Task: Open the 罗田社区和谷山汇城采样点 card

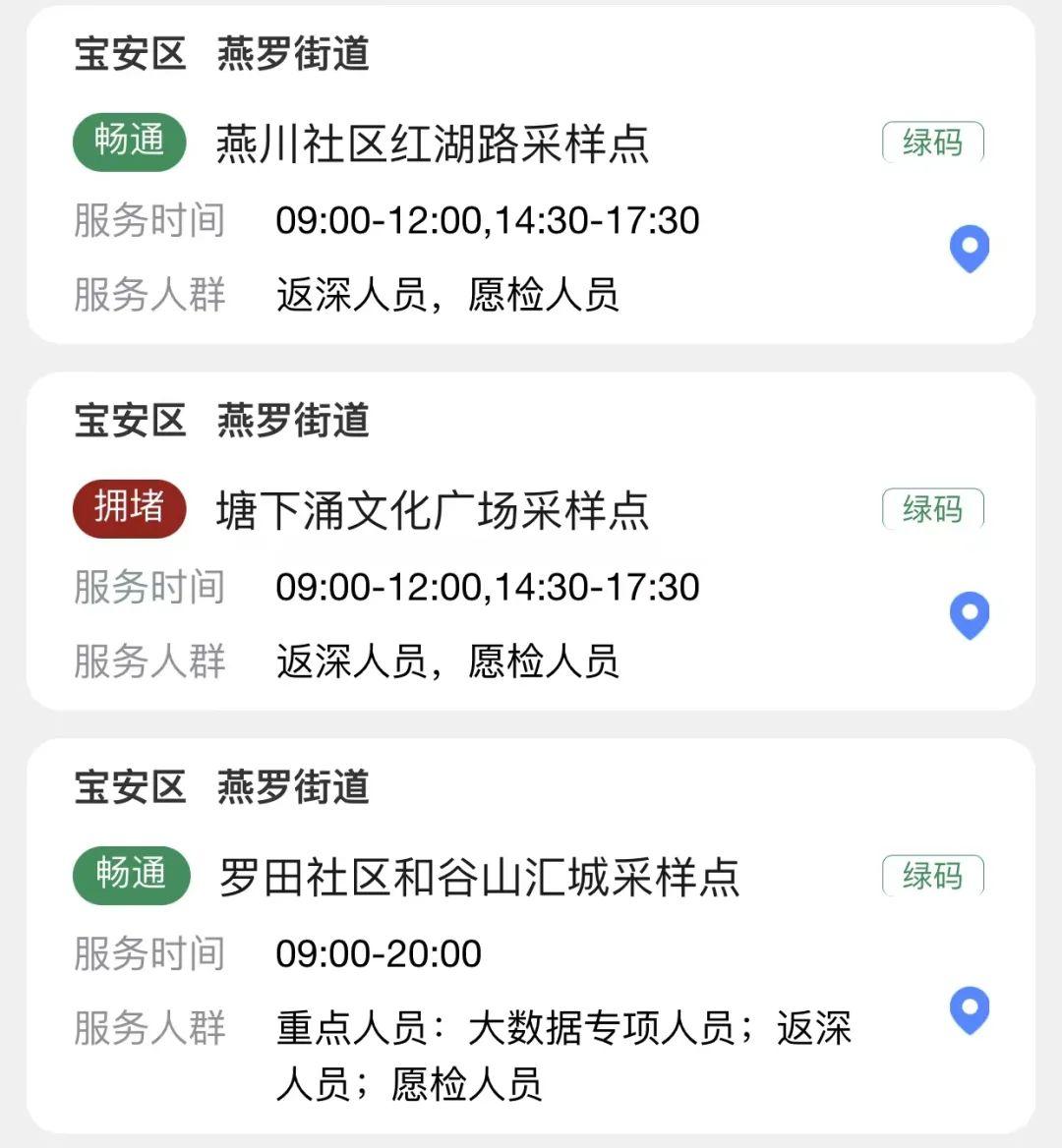Action: (x=478, y=878)
